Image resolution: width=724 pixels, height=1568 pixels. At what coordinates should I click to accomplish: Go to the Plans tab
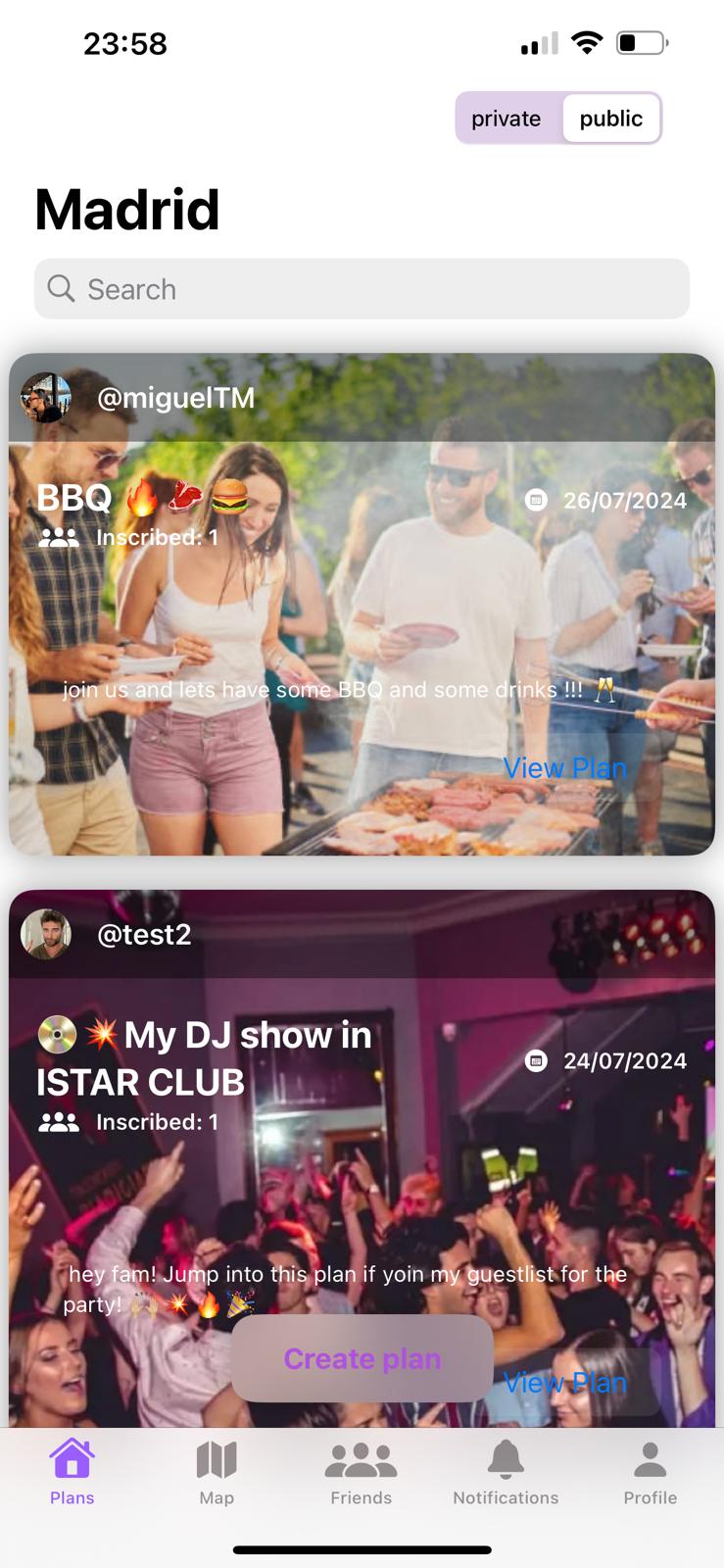72,1472
